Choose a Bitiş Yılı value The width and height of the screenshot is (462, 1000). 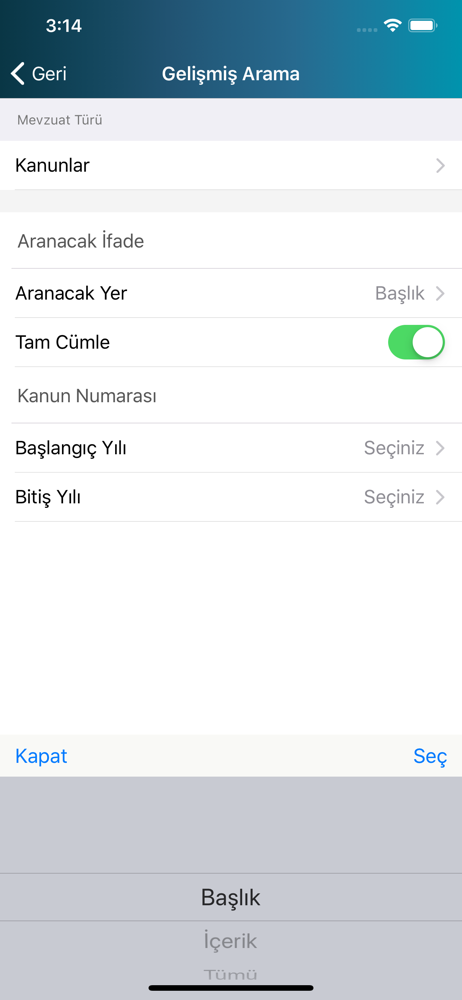coord(231,497)
